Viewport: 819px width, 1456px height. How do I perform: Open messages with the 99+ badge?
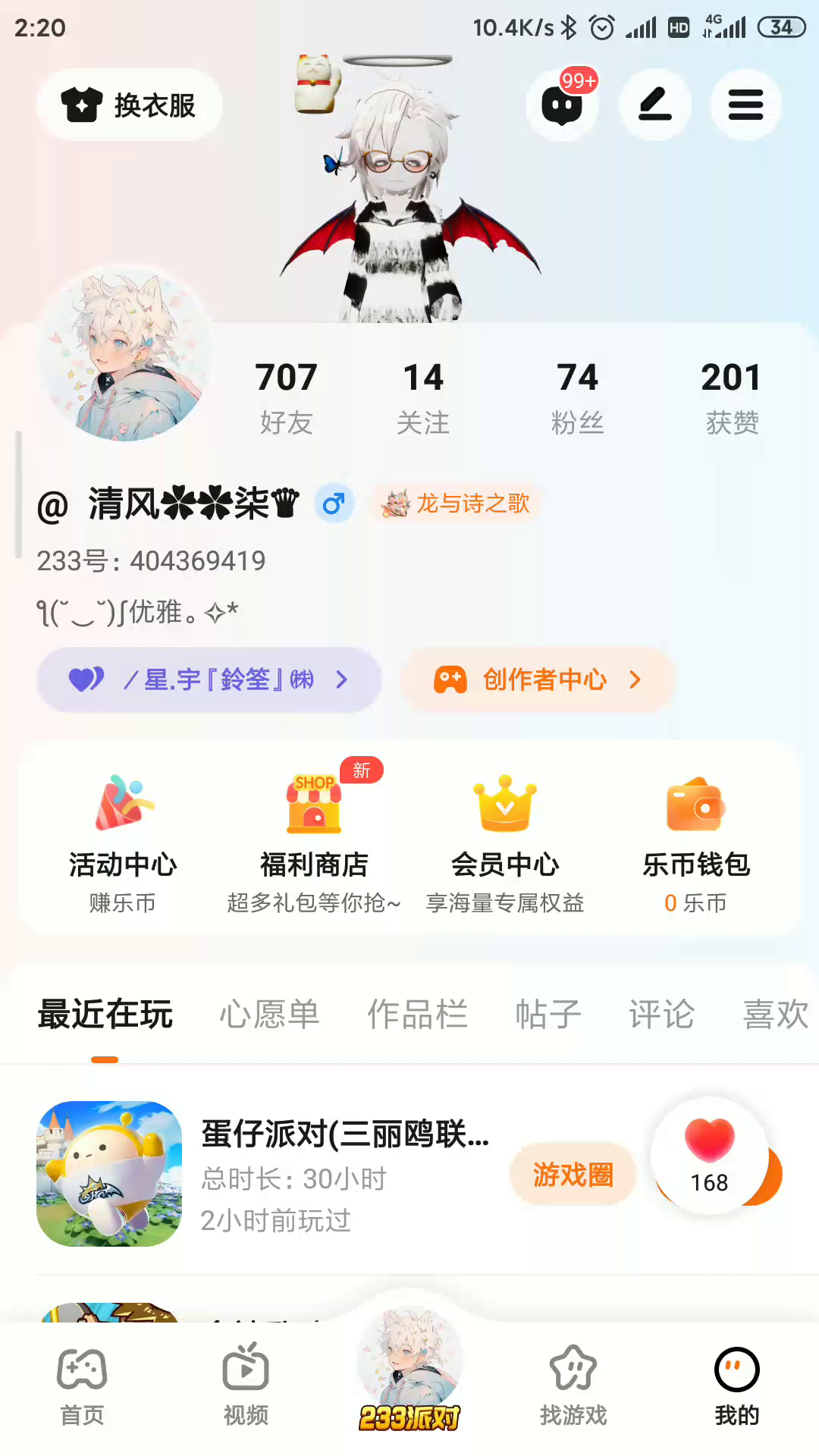562,105
